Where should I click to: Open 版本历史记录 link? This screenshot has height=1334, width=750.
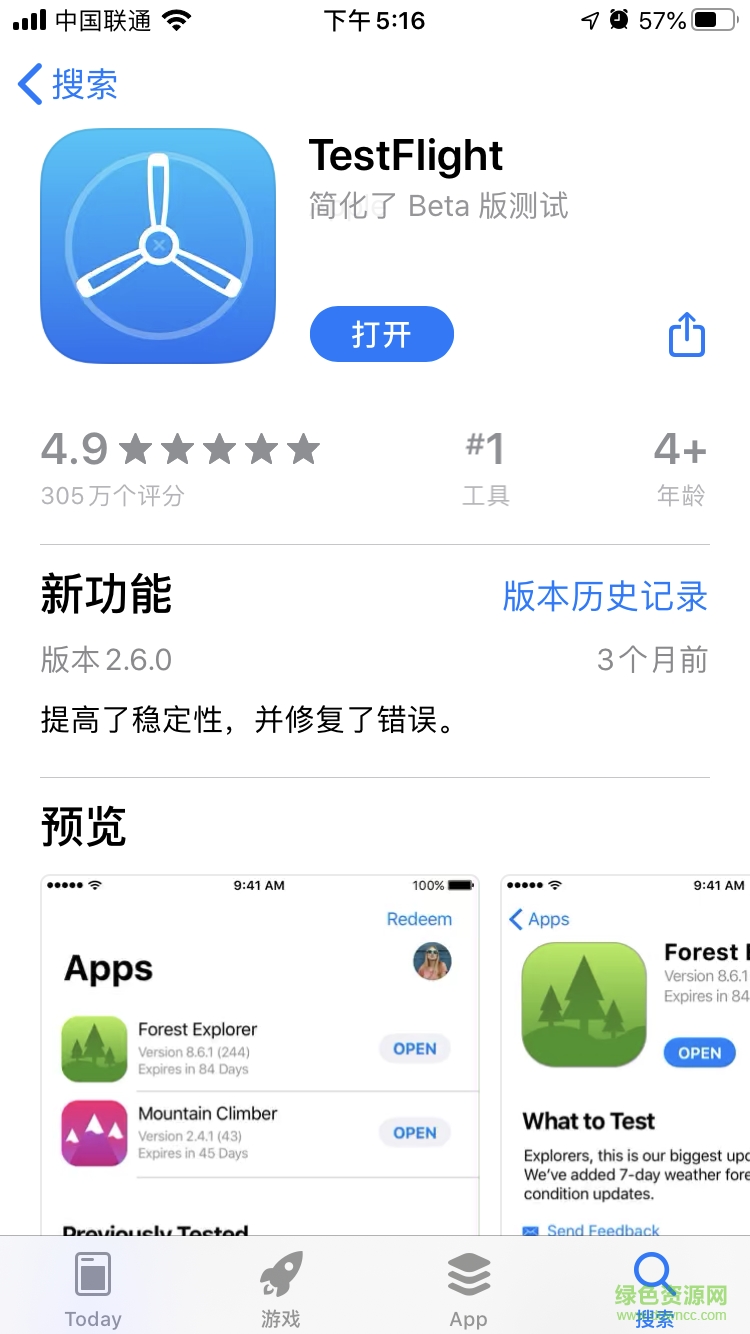605,596
